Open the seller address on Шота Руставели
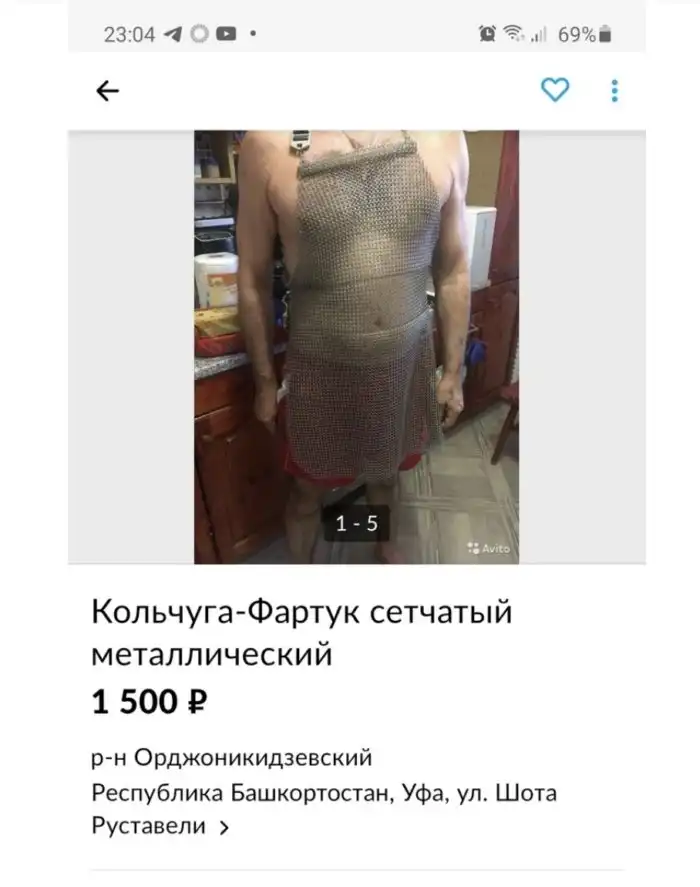Viewport: 700px width, 887px height. [x=322, y=810]
